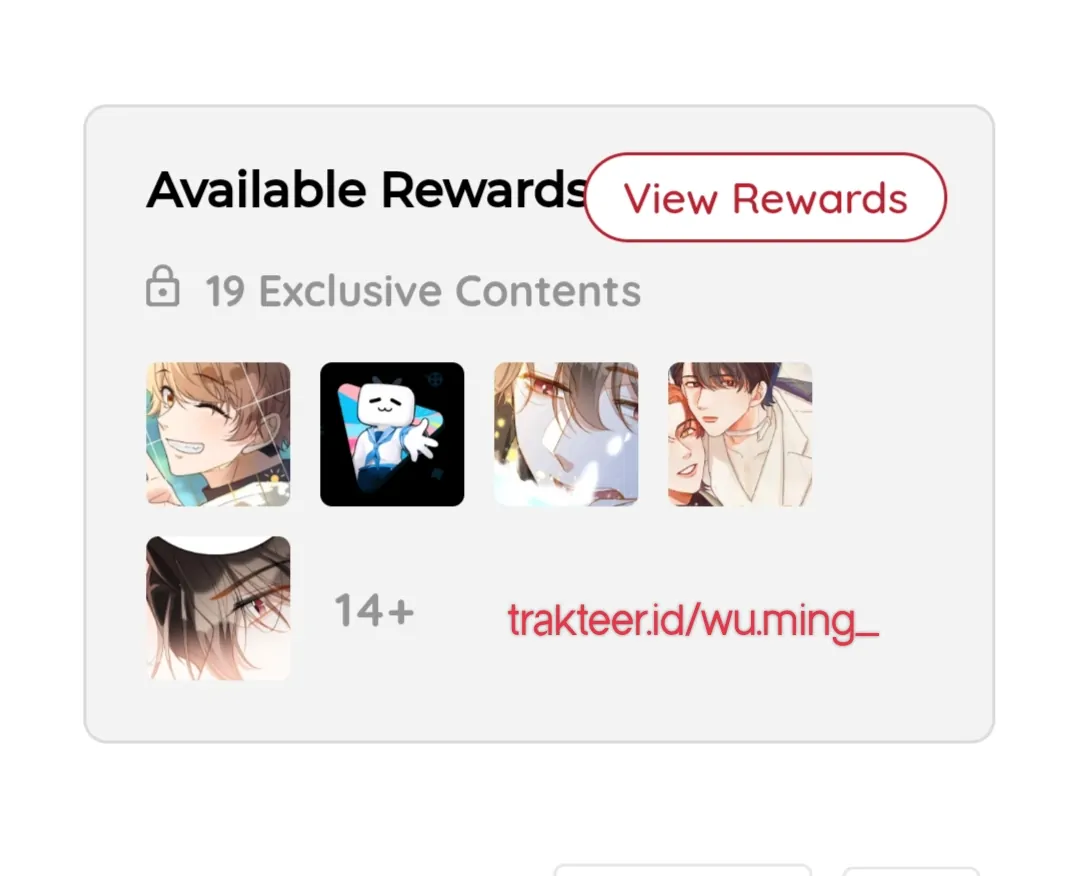This screenshot has width=1079, height=876.
Task: Open the winking blond character reward tile
Action: pos(218,434)
